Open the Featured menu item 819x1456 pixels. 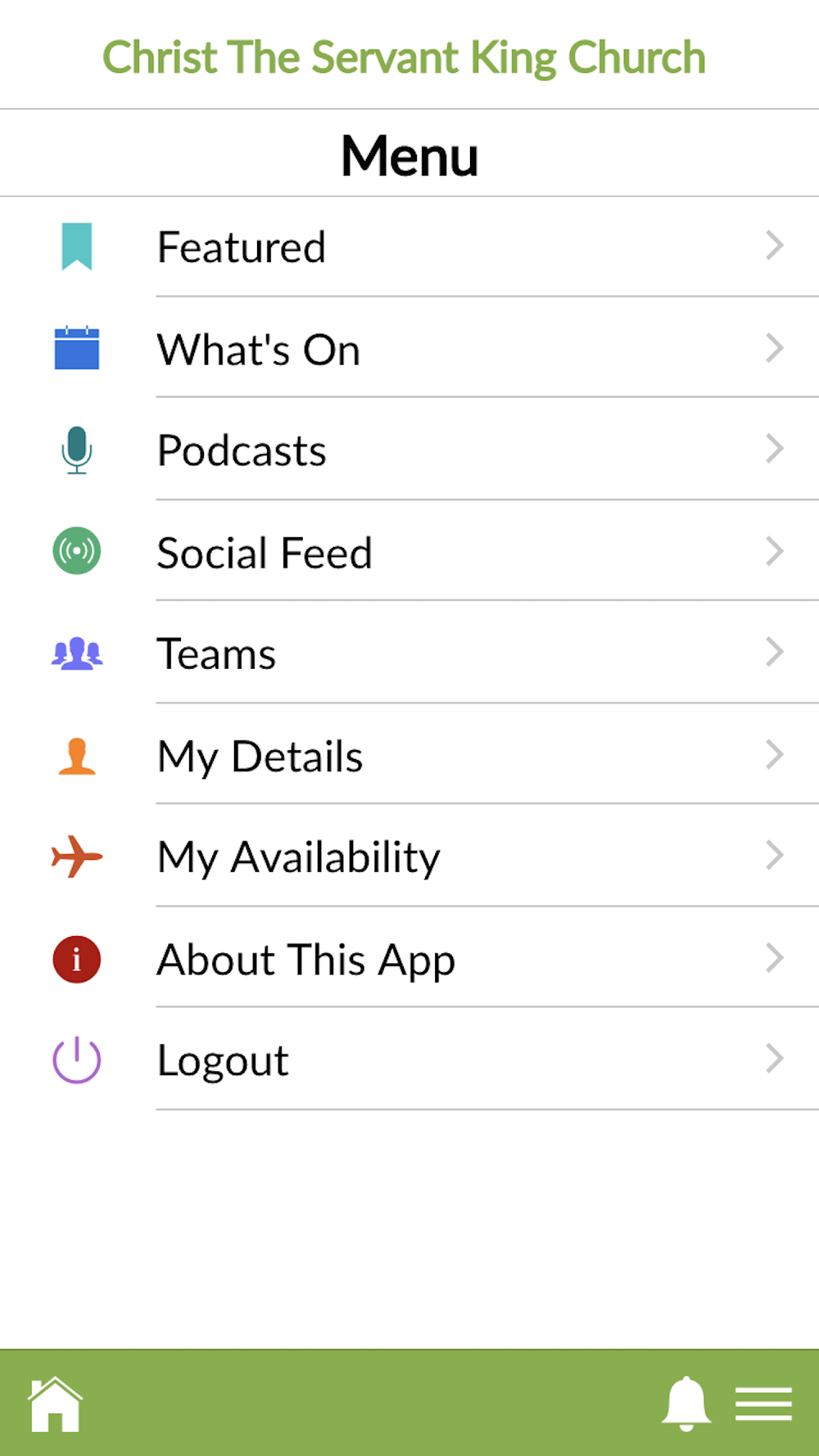point(409,246)
